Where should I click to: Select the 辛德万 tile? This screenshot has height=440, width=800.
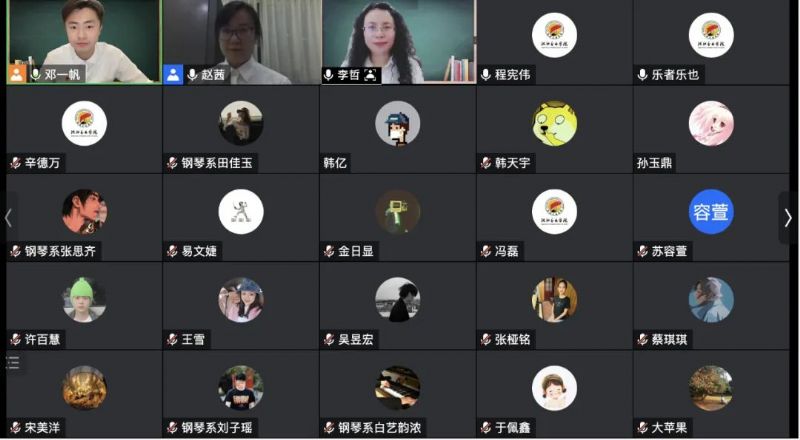84,128
